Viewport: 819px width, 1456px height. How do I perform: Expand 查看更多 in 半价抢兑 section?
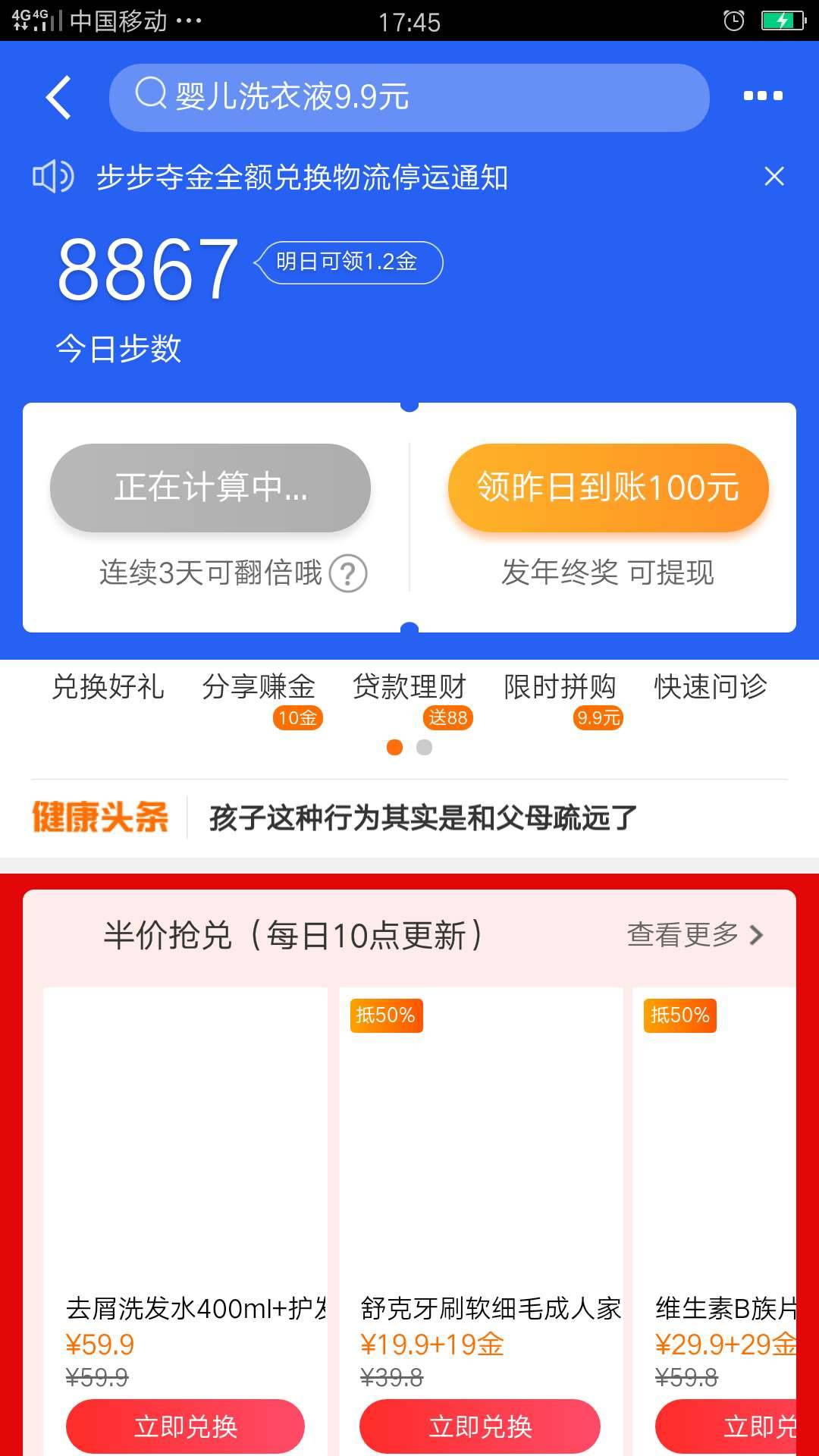point(683,935)
